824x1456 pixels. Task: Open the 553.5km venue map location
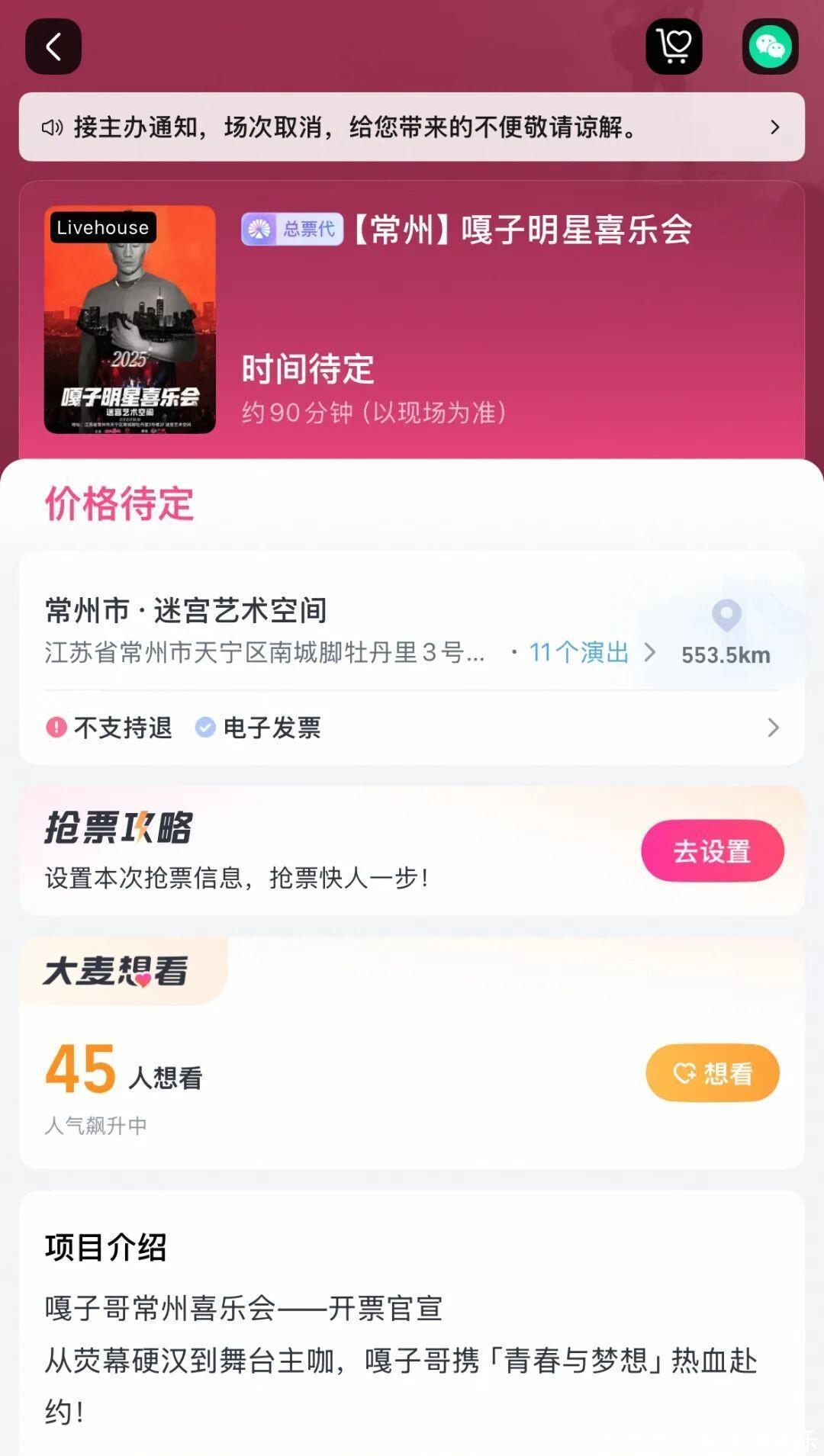(726, 635)
